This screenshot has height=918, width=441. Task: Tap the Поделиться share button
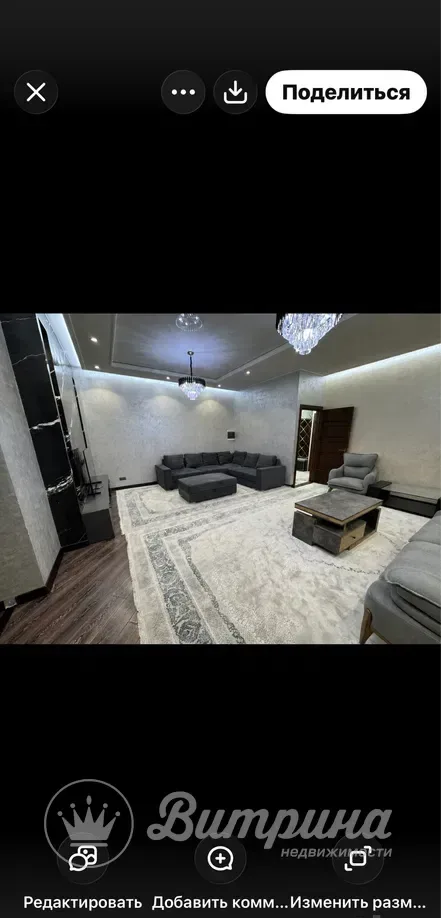(346, 92)
